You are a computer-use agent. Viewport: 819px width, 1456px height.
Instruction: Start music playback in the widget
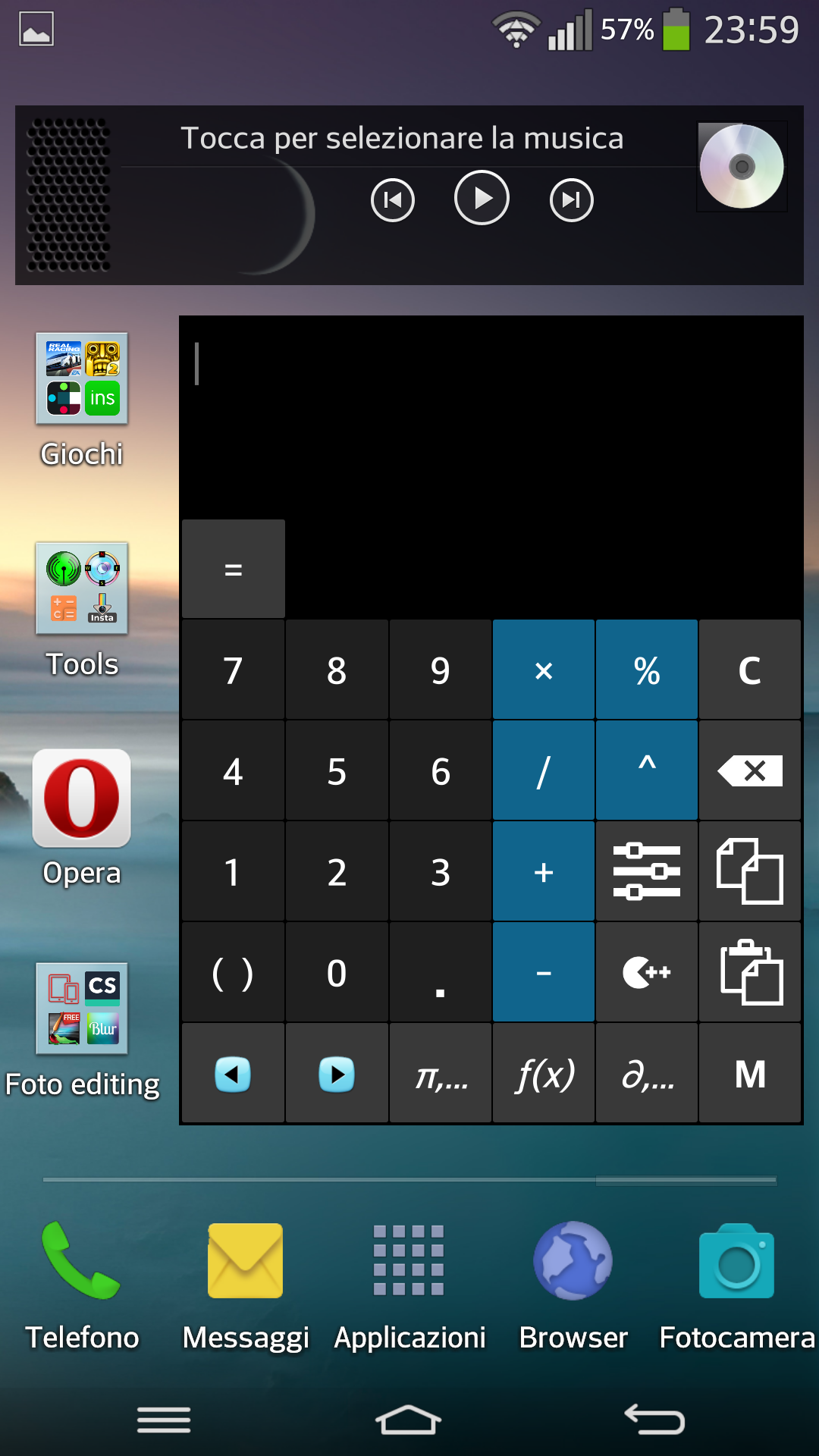tap(482, 198)
